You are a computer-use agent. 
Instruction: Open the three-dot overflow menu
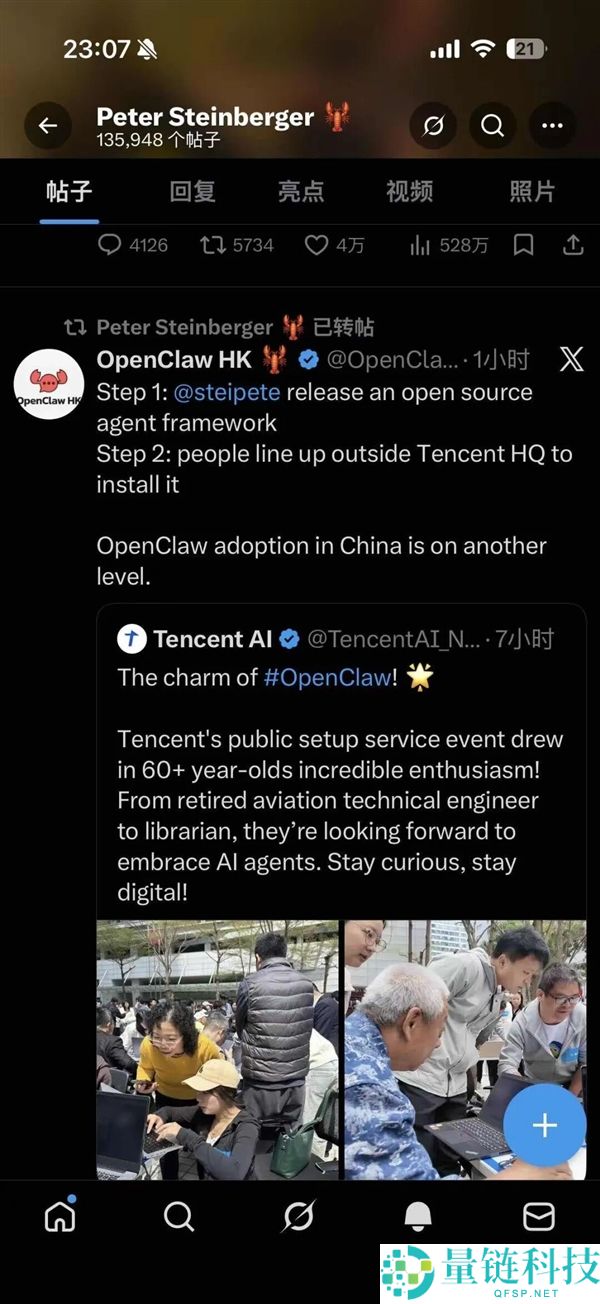coord(552,126)
